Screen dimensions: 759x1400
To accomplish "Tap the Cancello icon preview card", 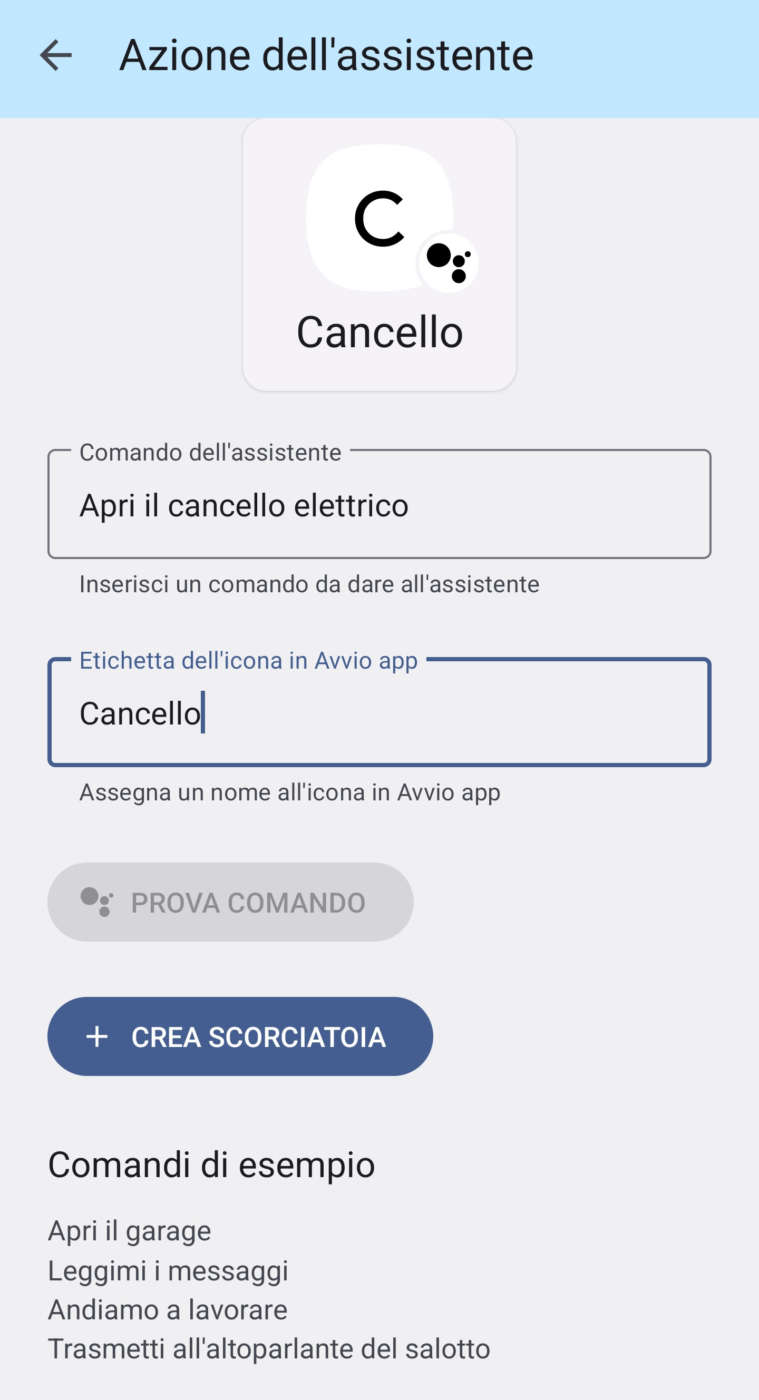I will coord(379,255).
